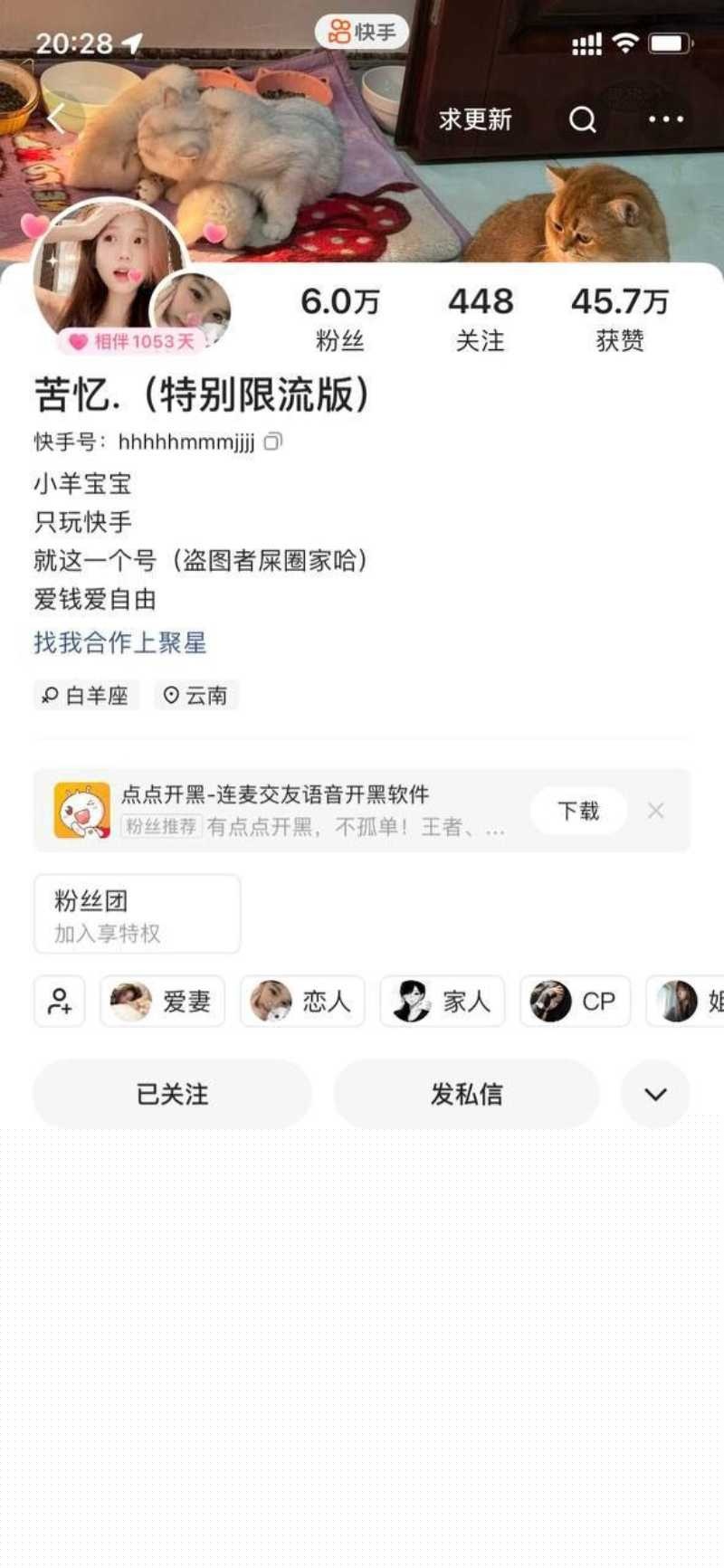Viewport: 724px width, 1568px height.
Task: Tap the 已关注 button to unfollow
Action: tap(173, 1094)
